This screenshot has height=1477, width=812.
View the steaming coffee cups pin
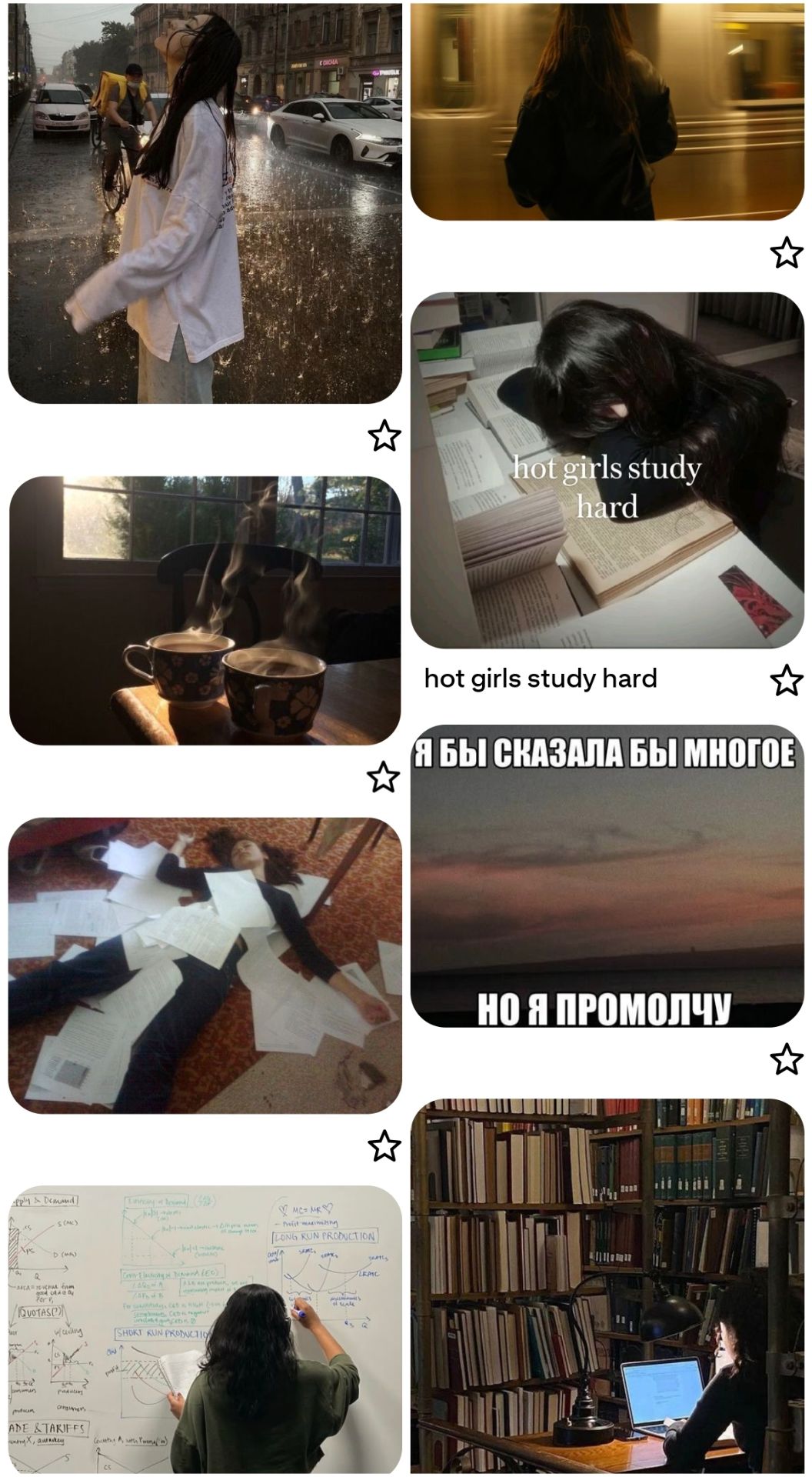tap(205, 610)
